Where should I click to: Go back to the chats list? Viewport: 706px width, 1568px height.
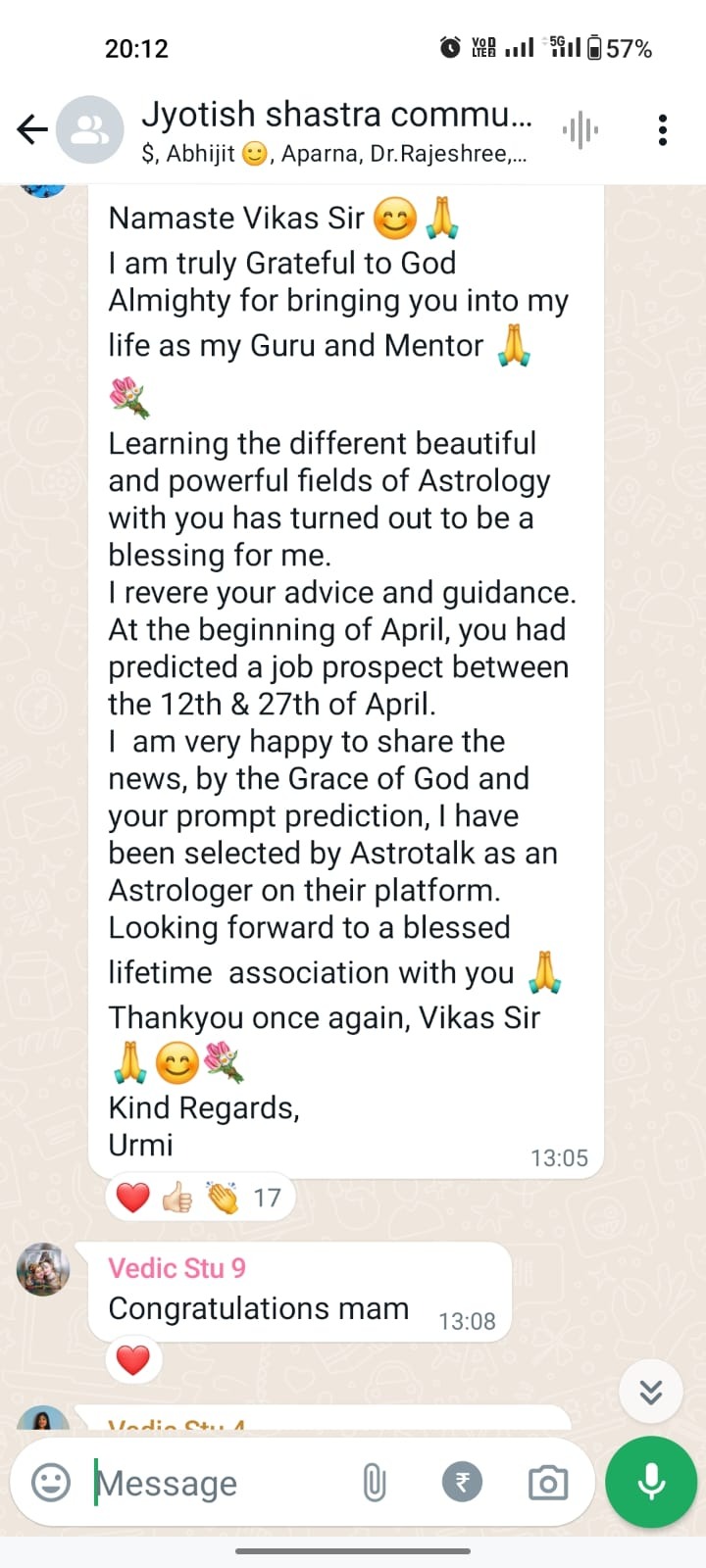point(32,129)
